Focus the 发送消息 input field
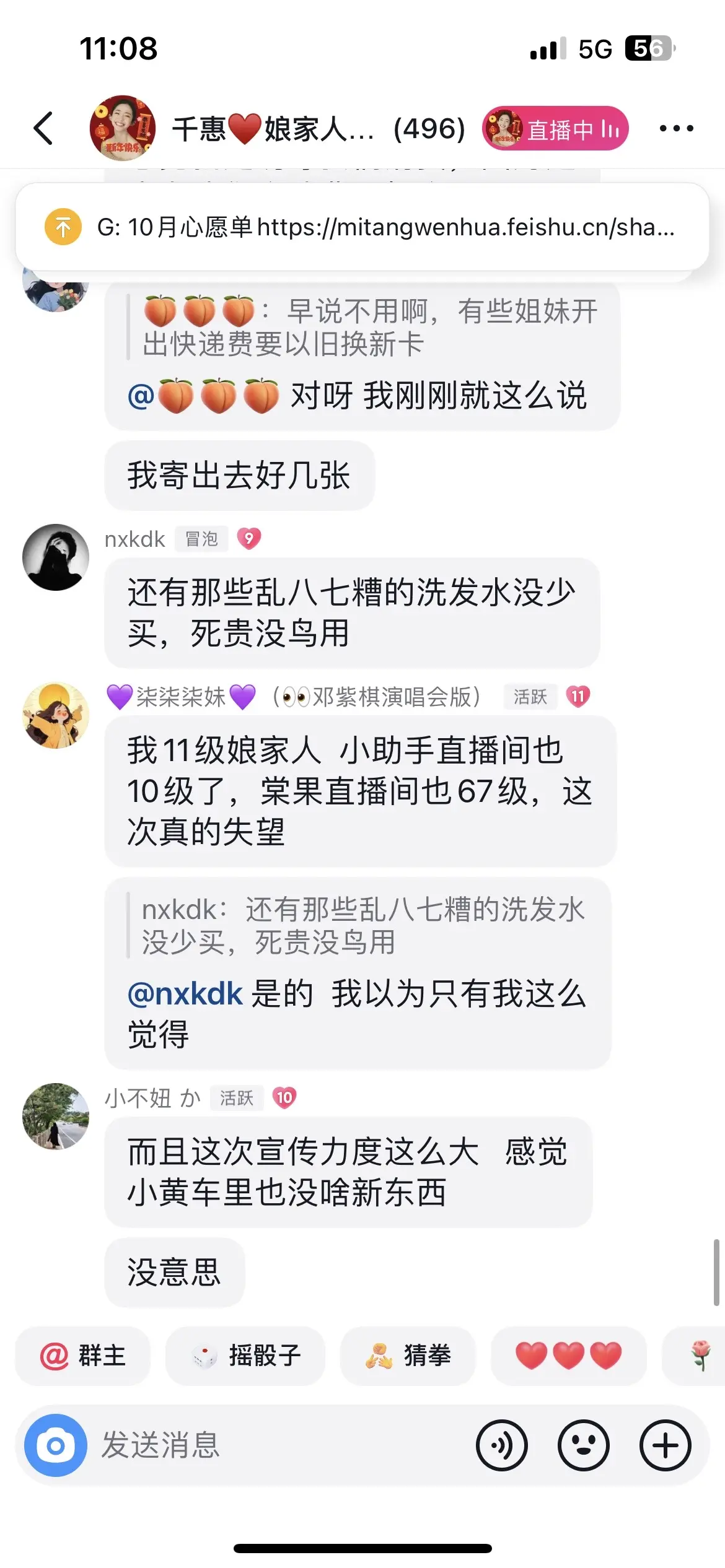Screen dimensions: 725x1568 pyautogui.click(x=279, y=1445)
